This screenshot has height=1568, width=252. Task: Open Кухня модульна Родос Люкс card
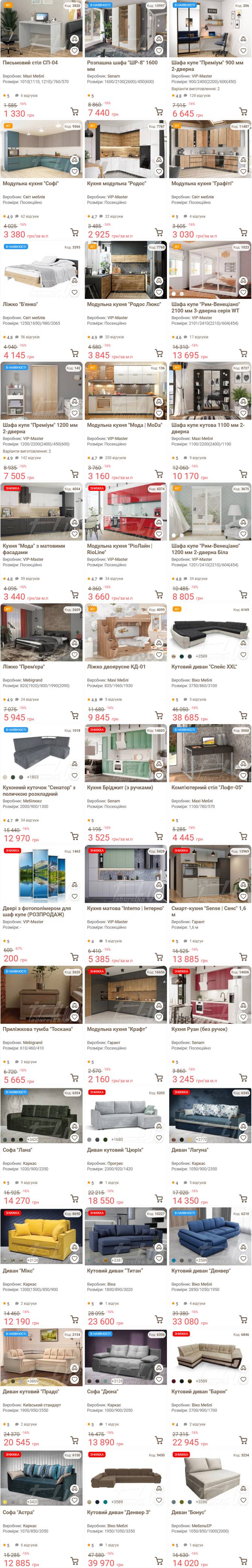tap(124, 304)
